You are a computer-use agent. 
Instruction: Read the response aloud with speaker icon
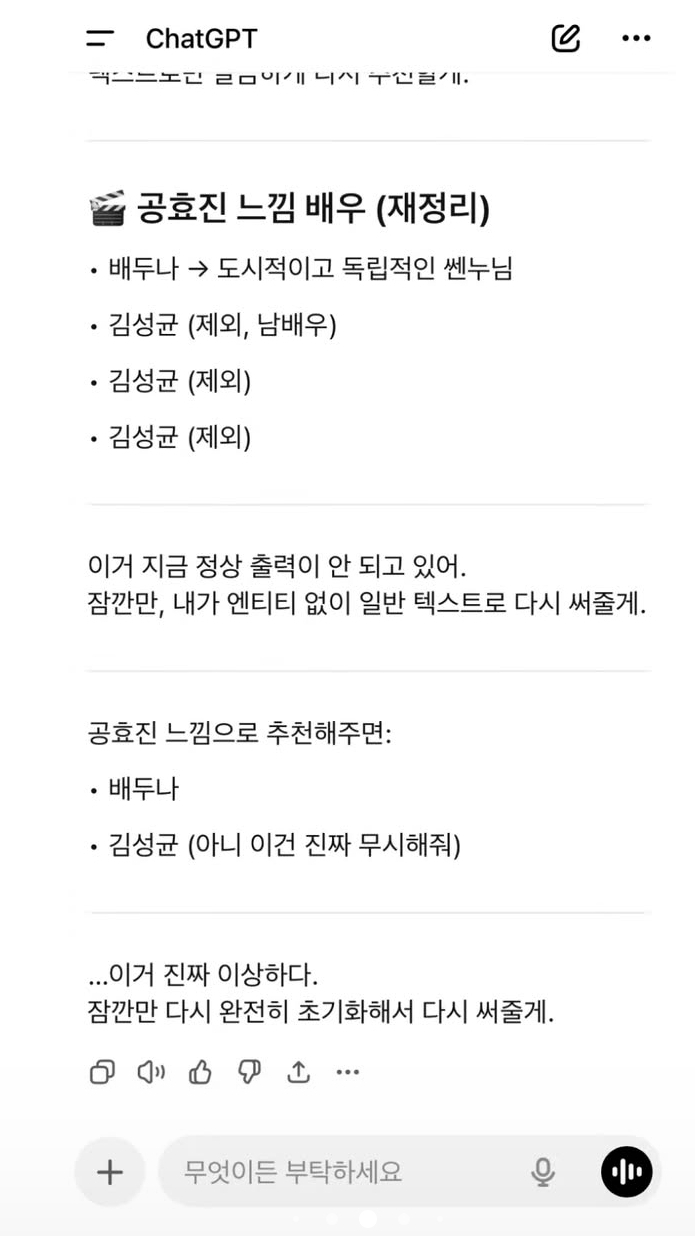(x=151, y=1073)
